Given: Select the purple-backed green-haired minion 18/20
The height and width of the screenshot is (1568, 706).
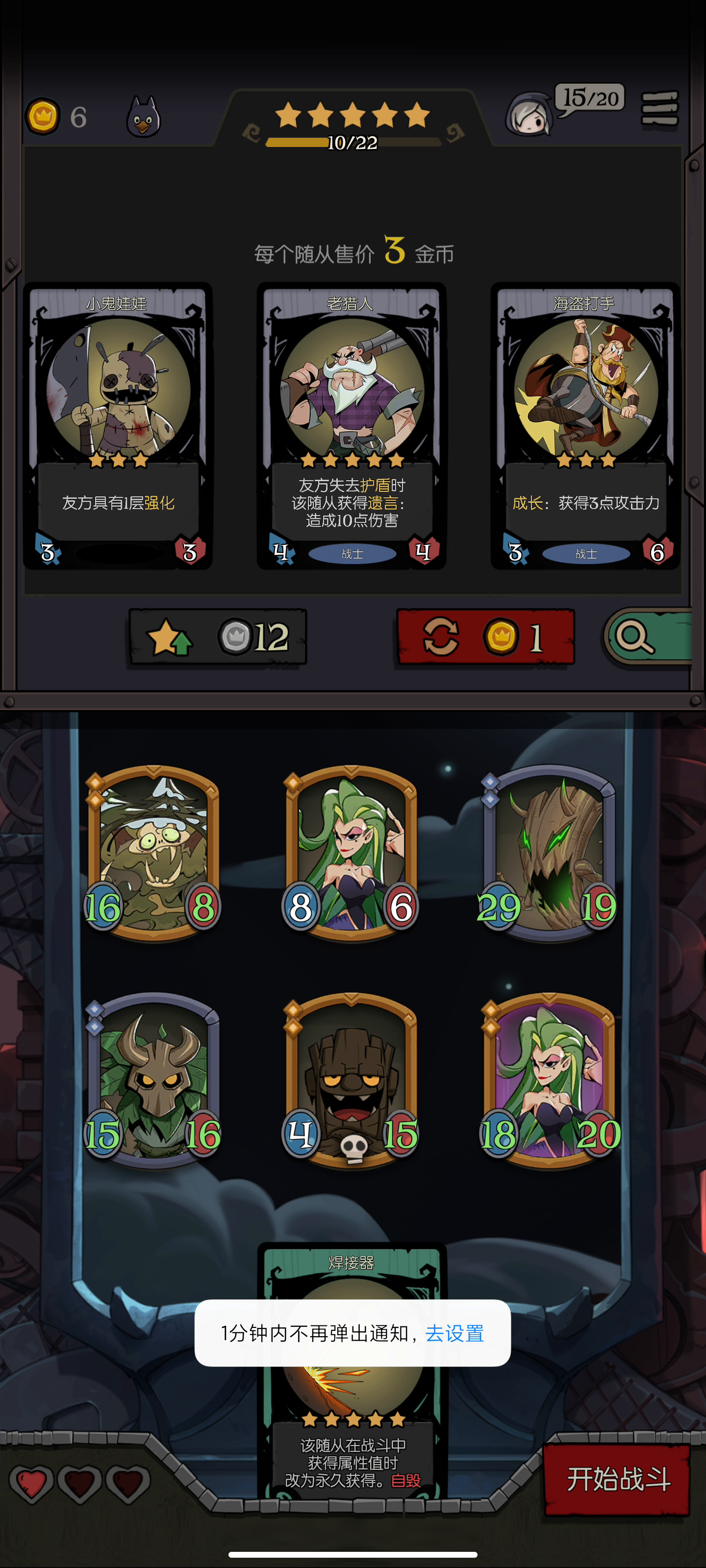Looking at the screenshot, I should pyautogui.click(x=549, y=1081).
